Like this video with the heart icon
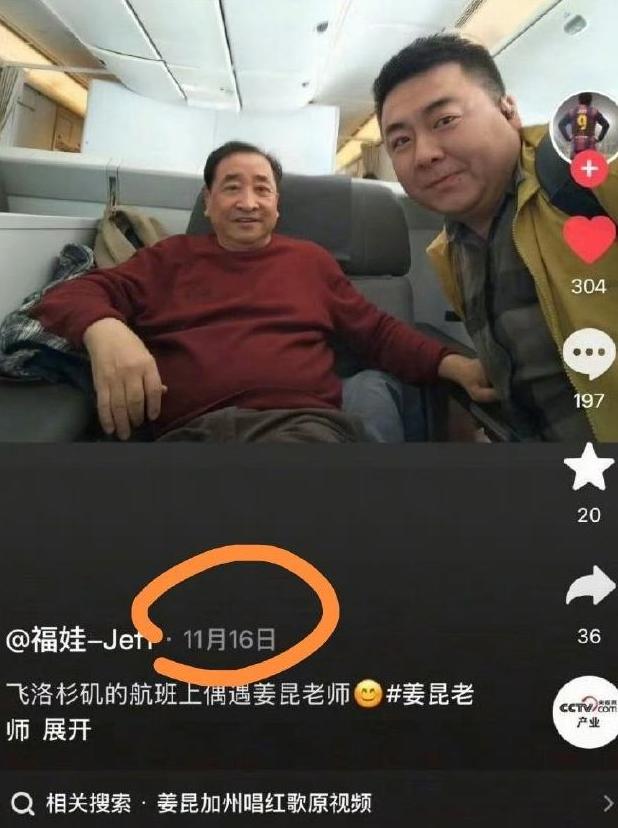 tap(588, 240)
